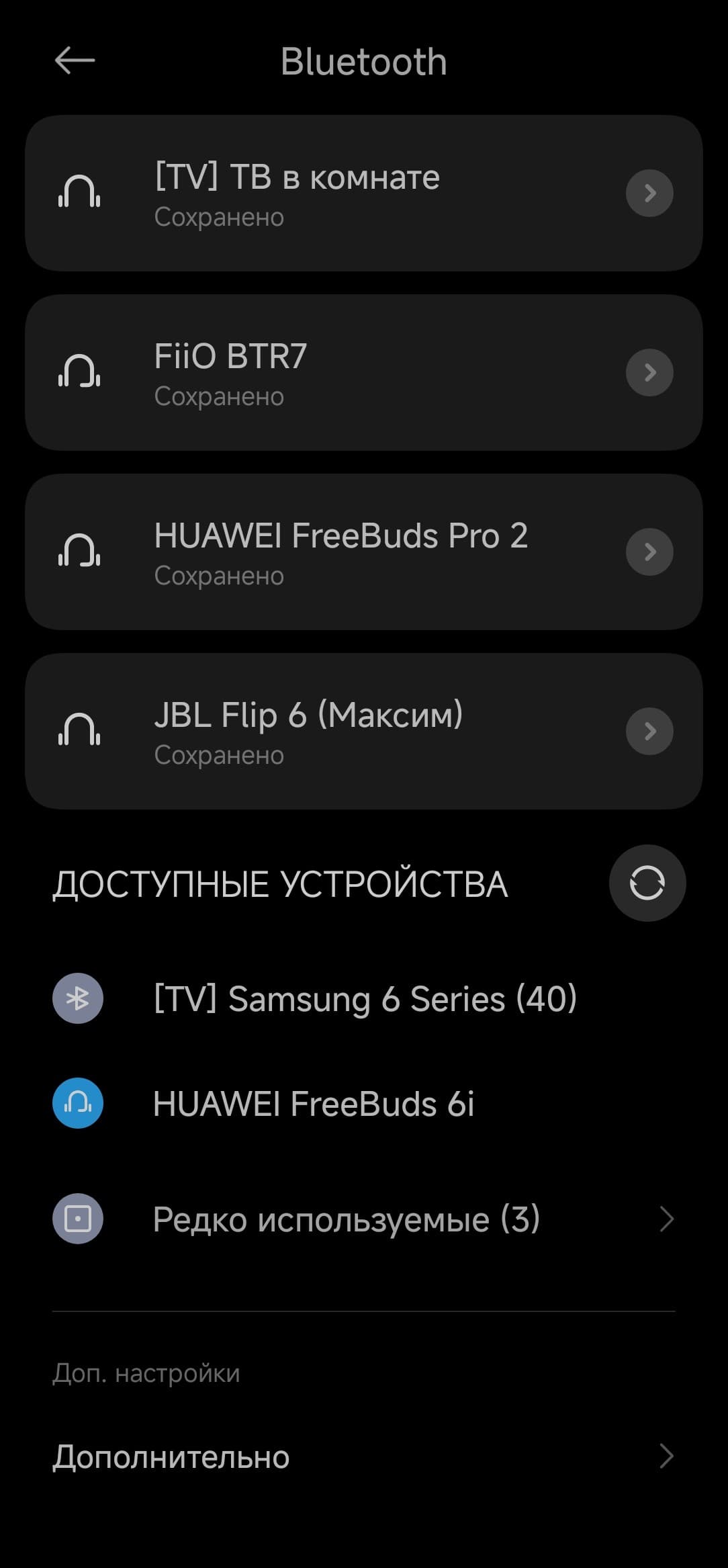This screenshot has width=728, height=1568.
Task: Refresh the available devices list
Action: click(x=647, y=883)
